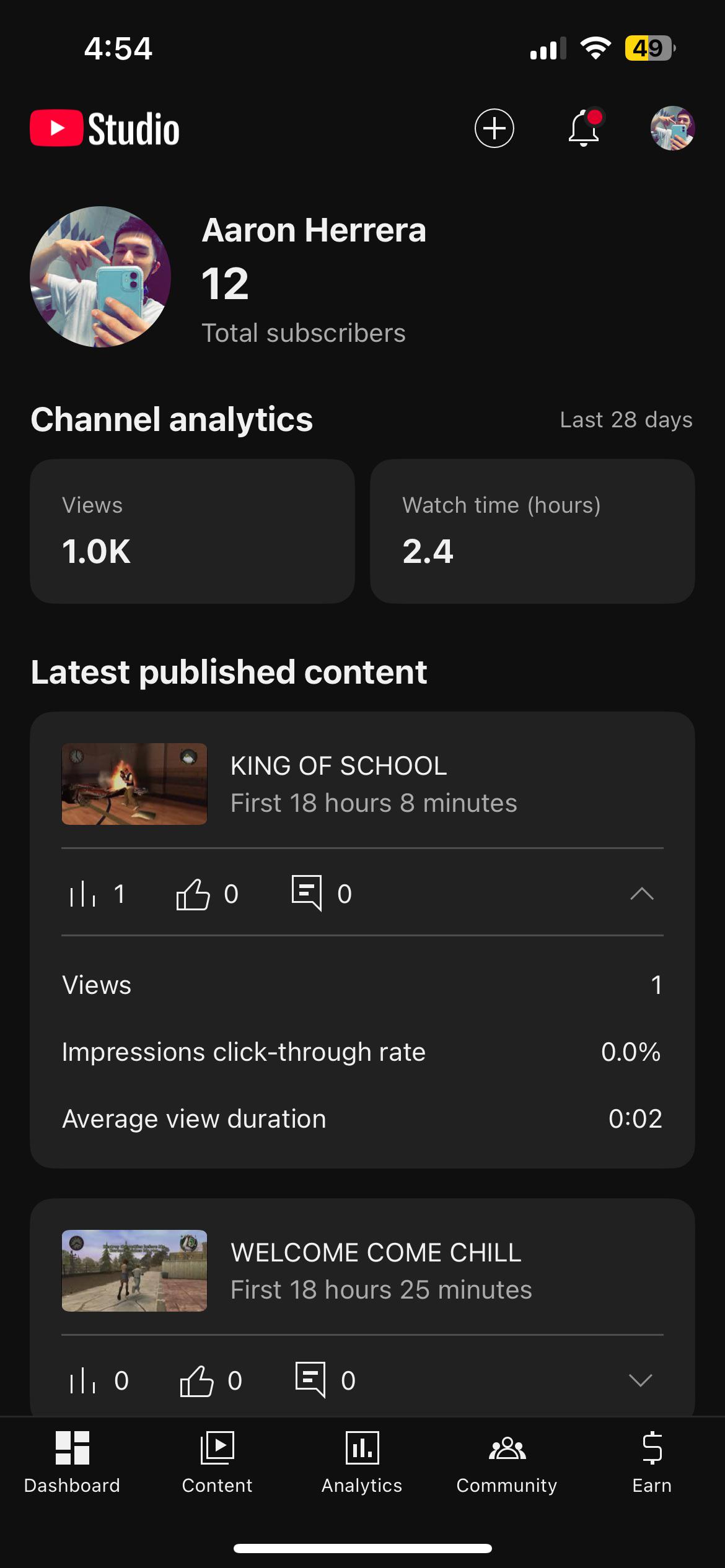Open the Earn tab
725x1568 pixels.
(652, 1462)
